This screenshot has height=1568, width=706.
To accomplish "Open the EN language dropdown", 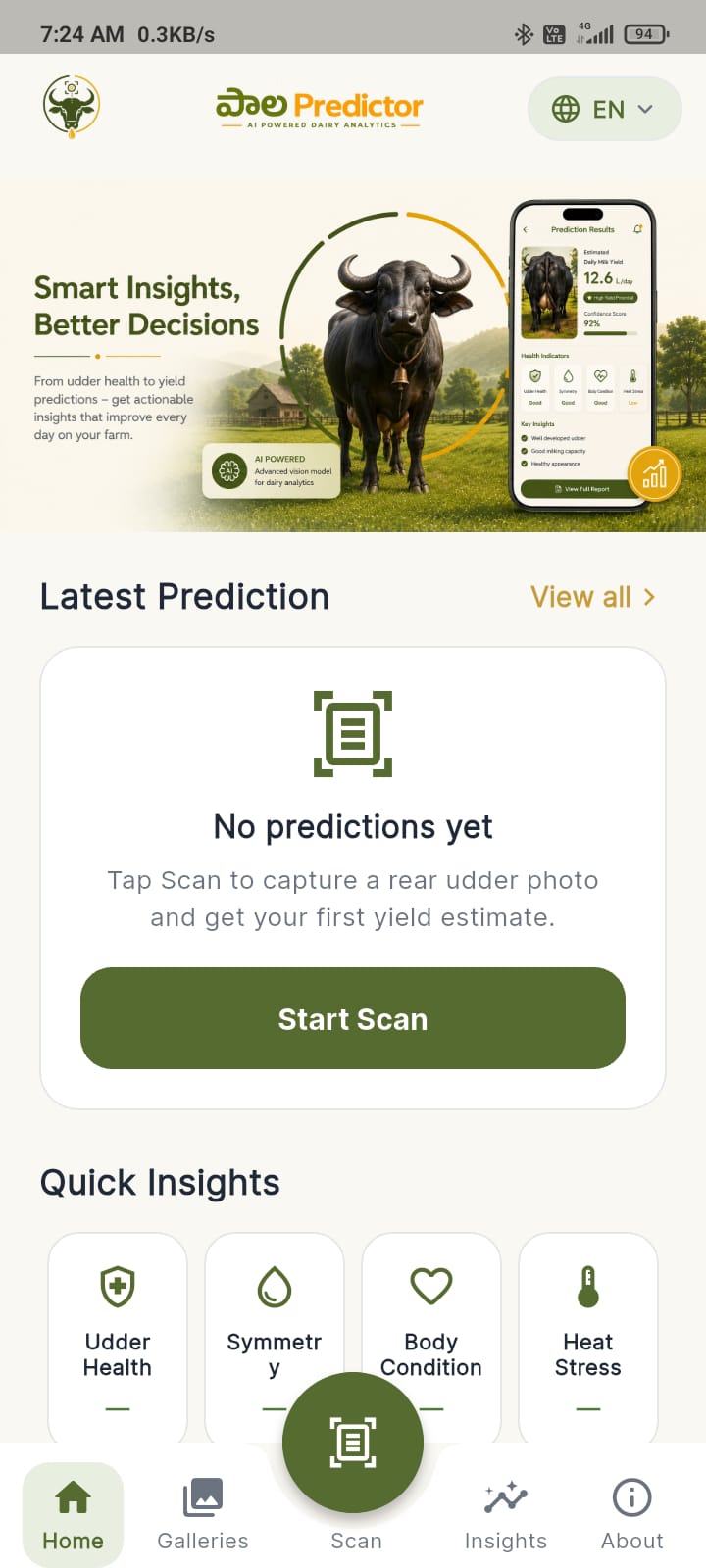I will (605, 109).
